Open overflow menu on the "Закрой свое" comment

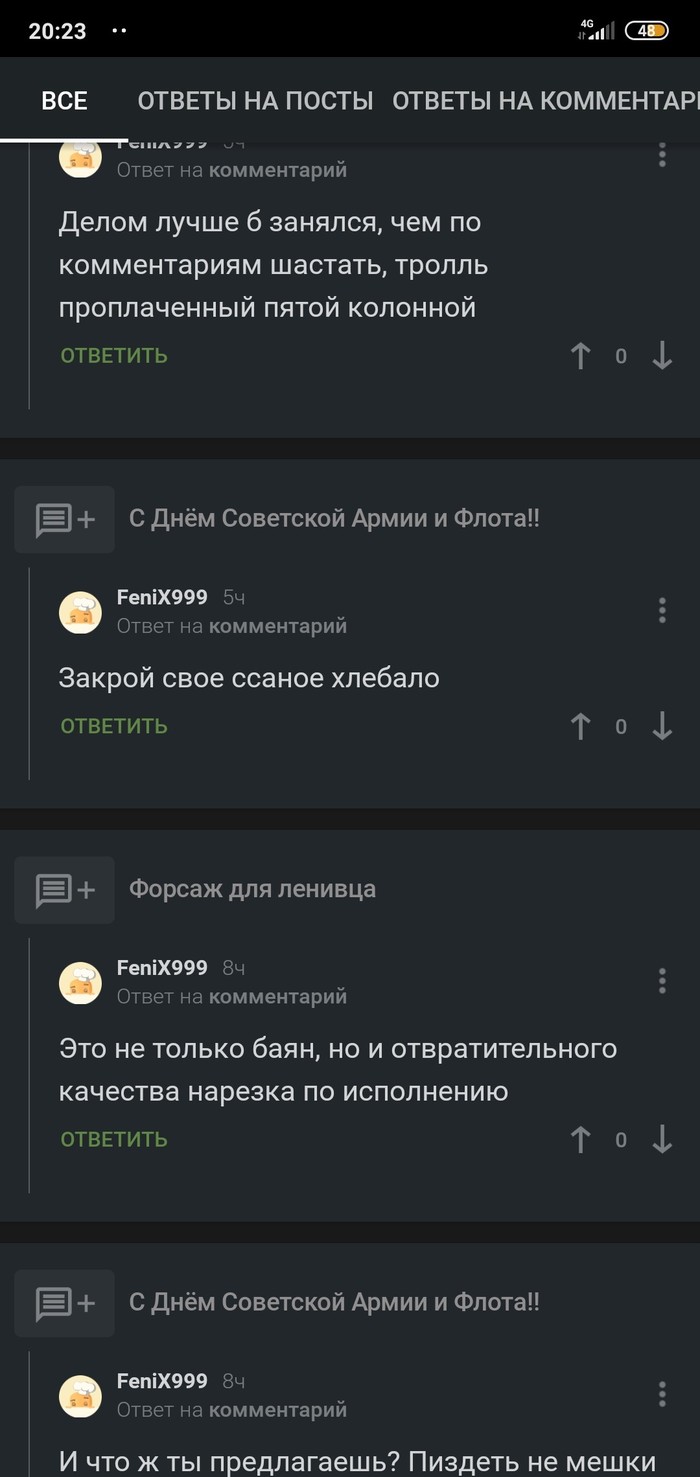[x=662, y=610]
